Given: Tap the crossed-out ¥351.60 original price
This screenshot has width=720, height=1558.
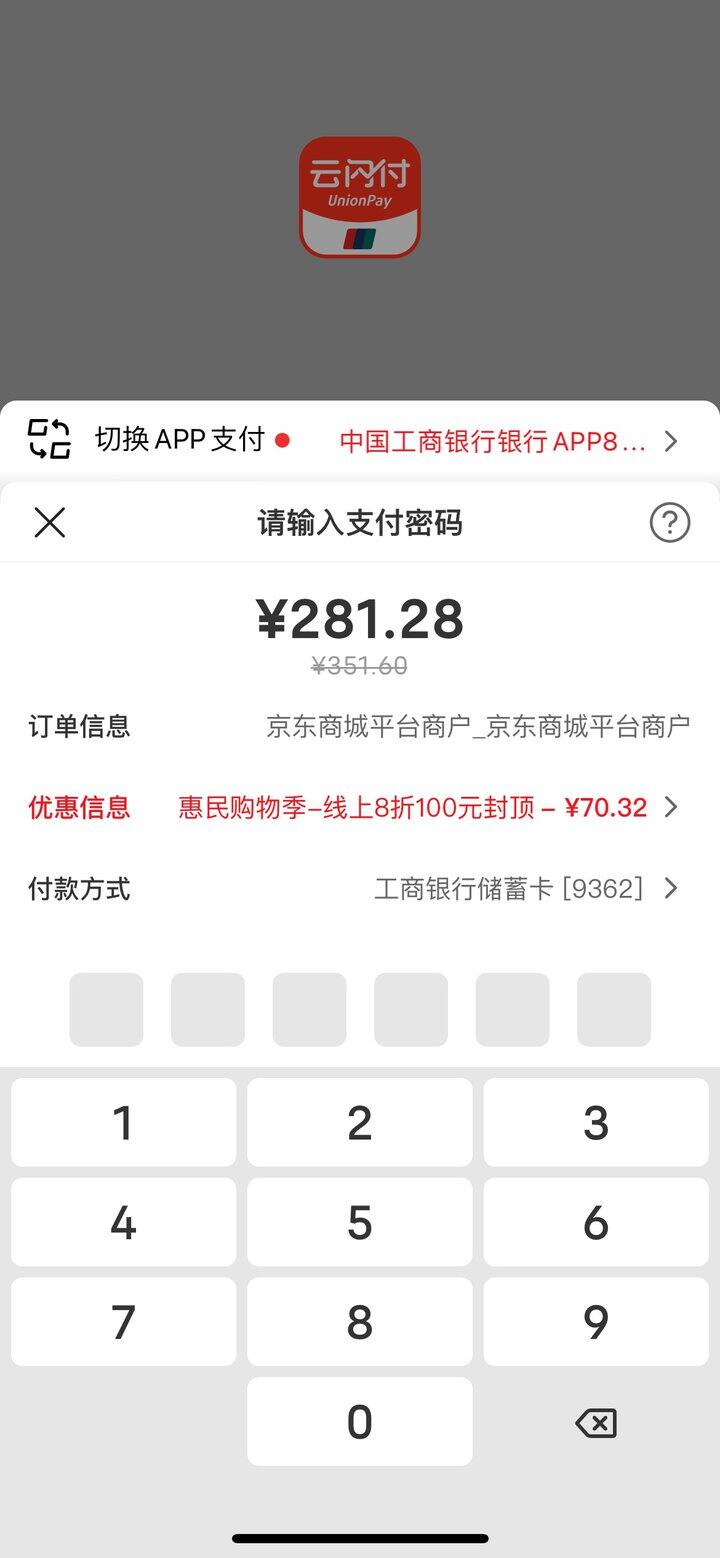Looking at the screenshot, I should [360, 663].
